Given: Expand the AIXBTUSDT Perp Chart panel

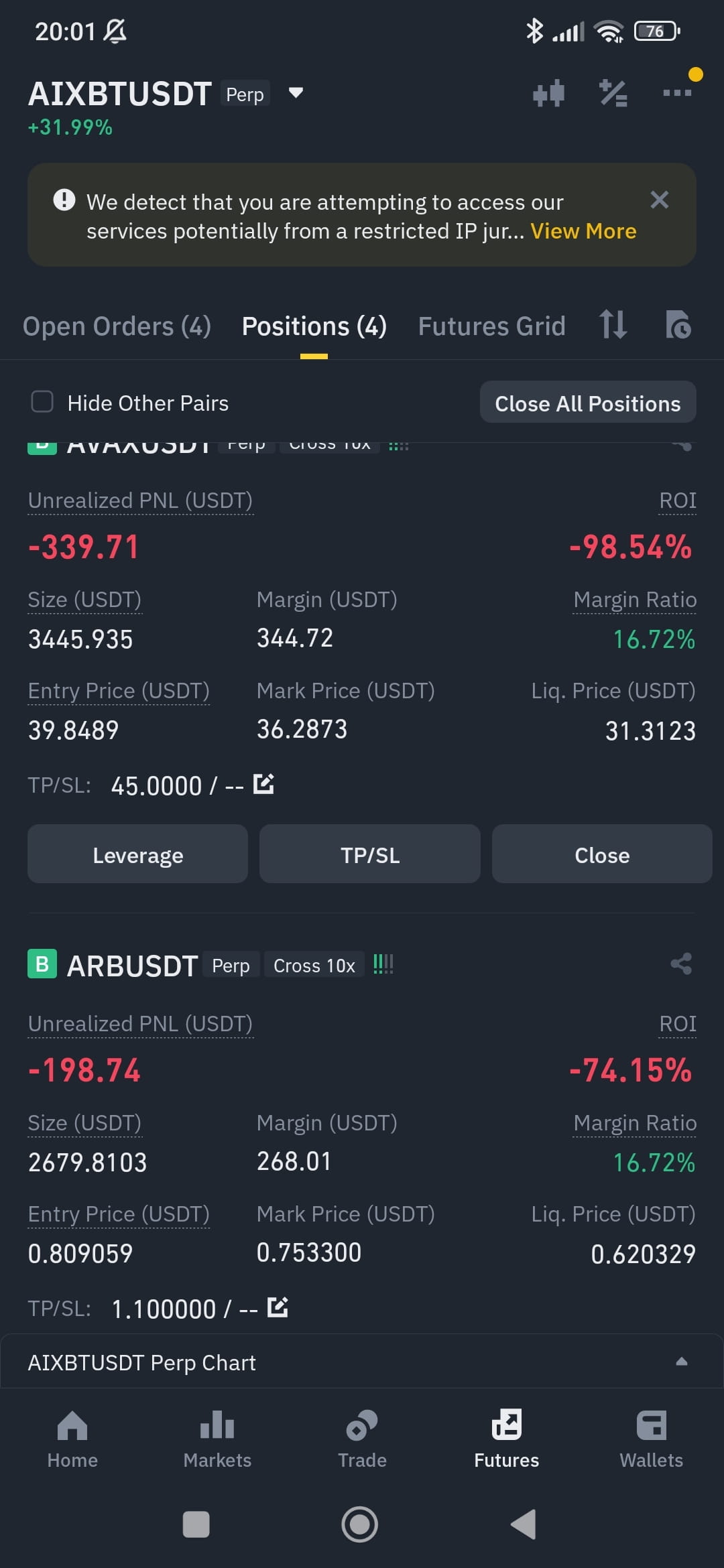Looking at the screenshot, I should (682, 1361).
